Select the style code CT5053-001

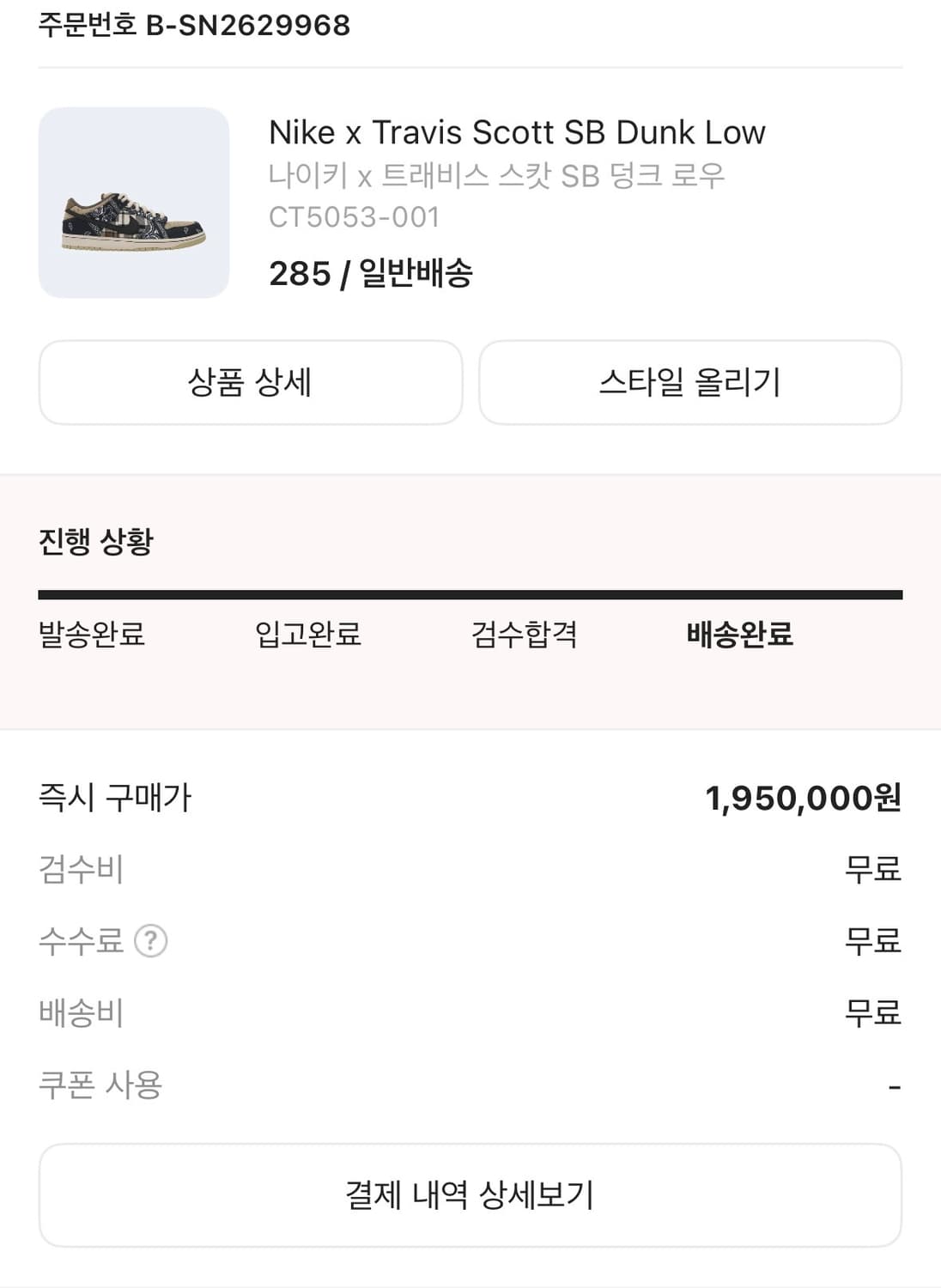coord(354,217)
